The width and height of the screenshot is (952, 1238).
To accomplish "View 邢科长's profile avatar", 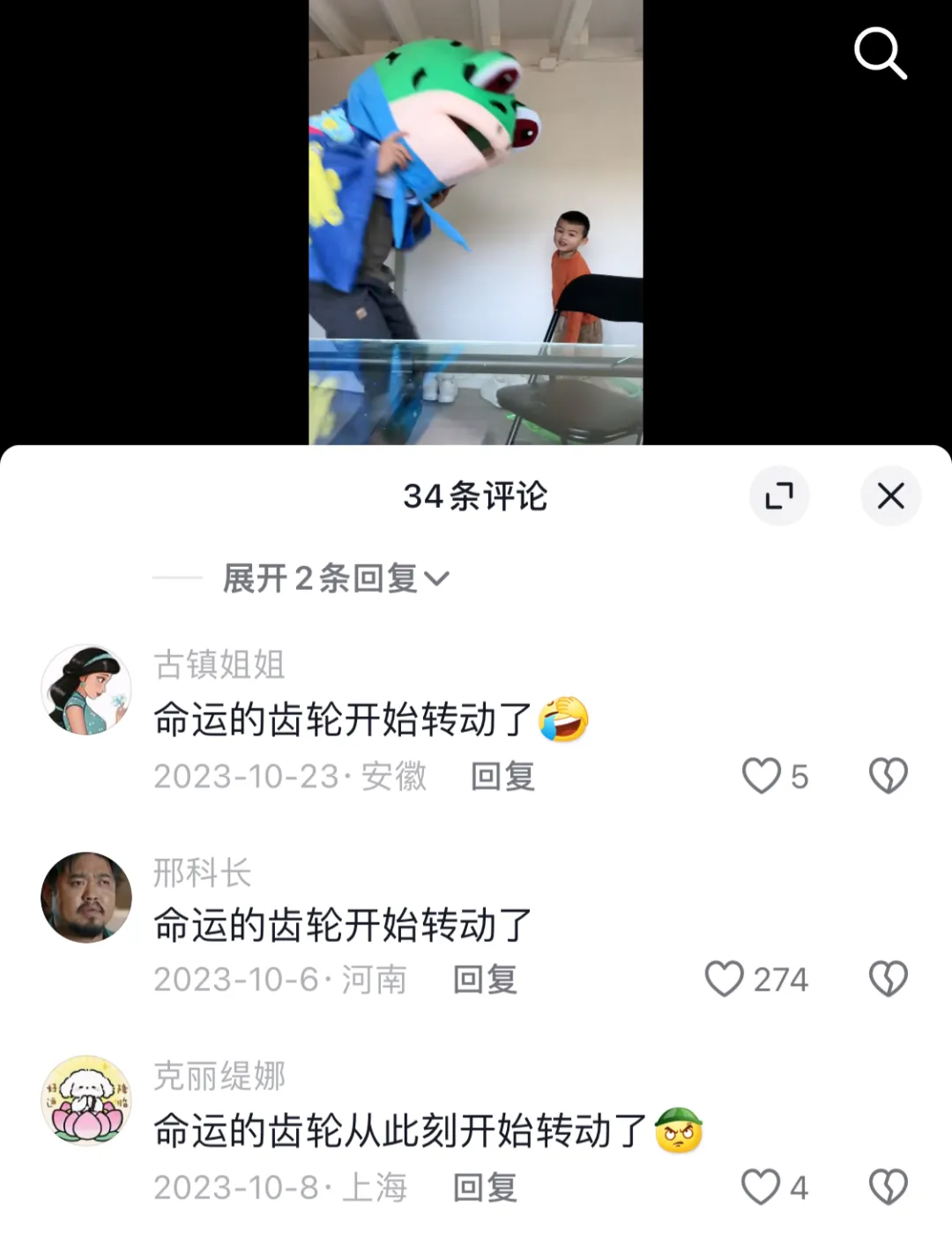I will pos(86,897).
